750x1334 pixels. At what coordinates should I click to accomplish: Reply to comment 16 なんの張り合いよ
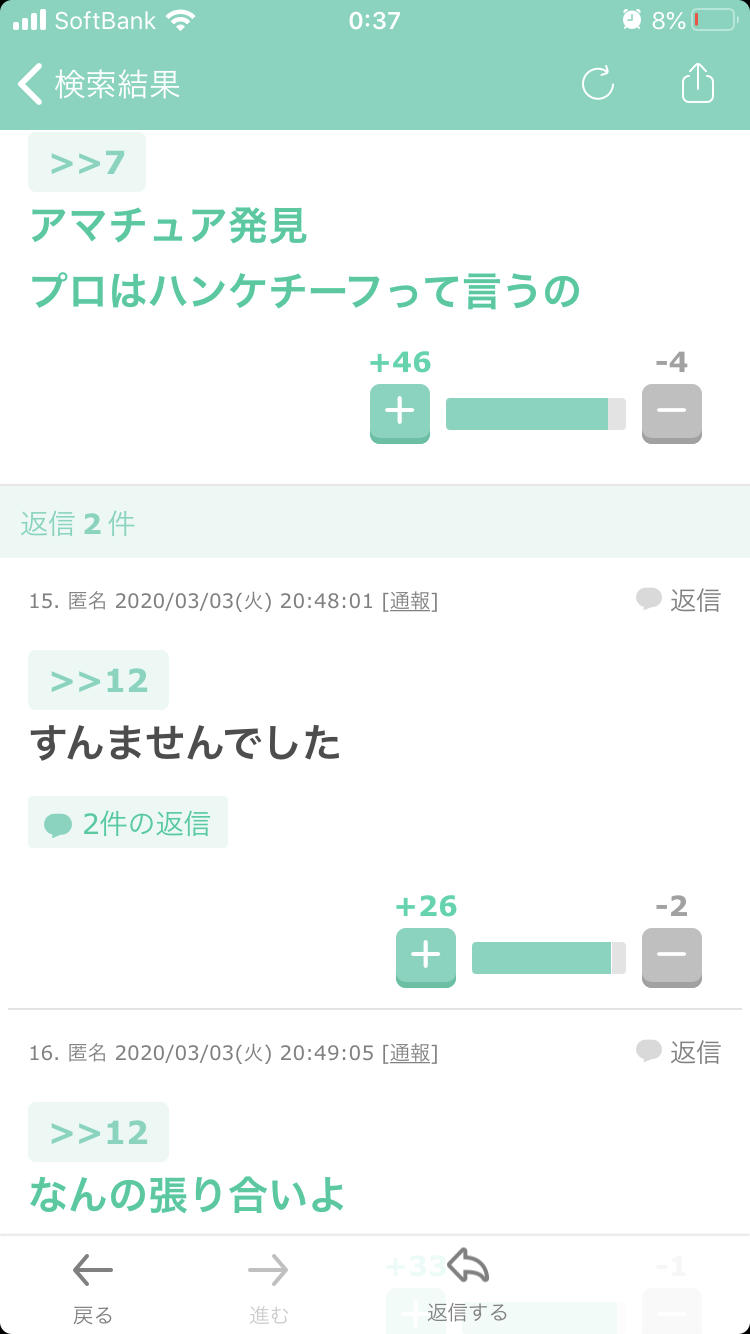point(679,1052)
